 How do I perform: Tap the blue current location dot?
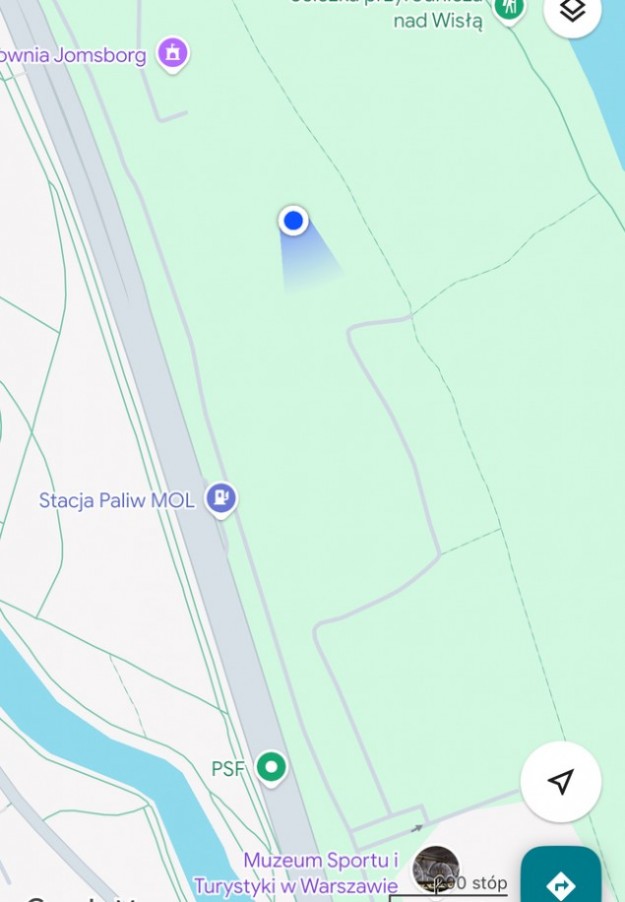pos(293,221)
